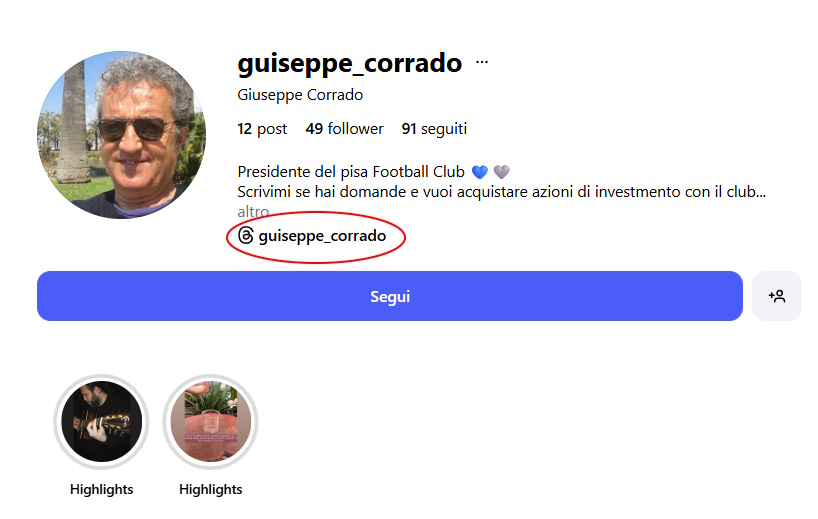Expand the bio with "altro"
The width and height of the screenshot is (818, 519).
pos(254,212)
